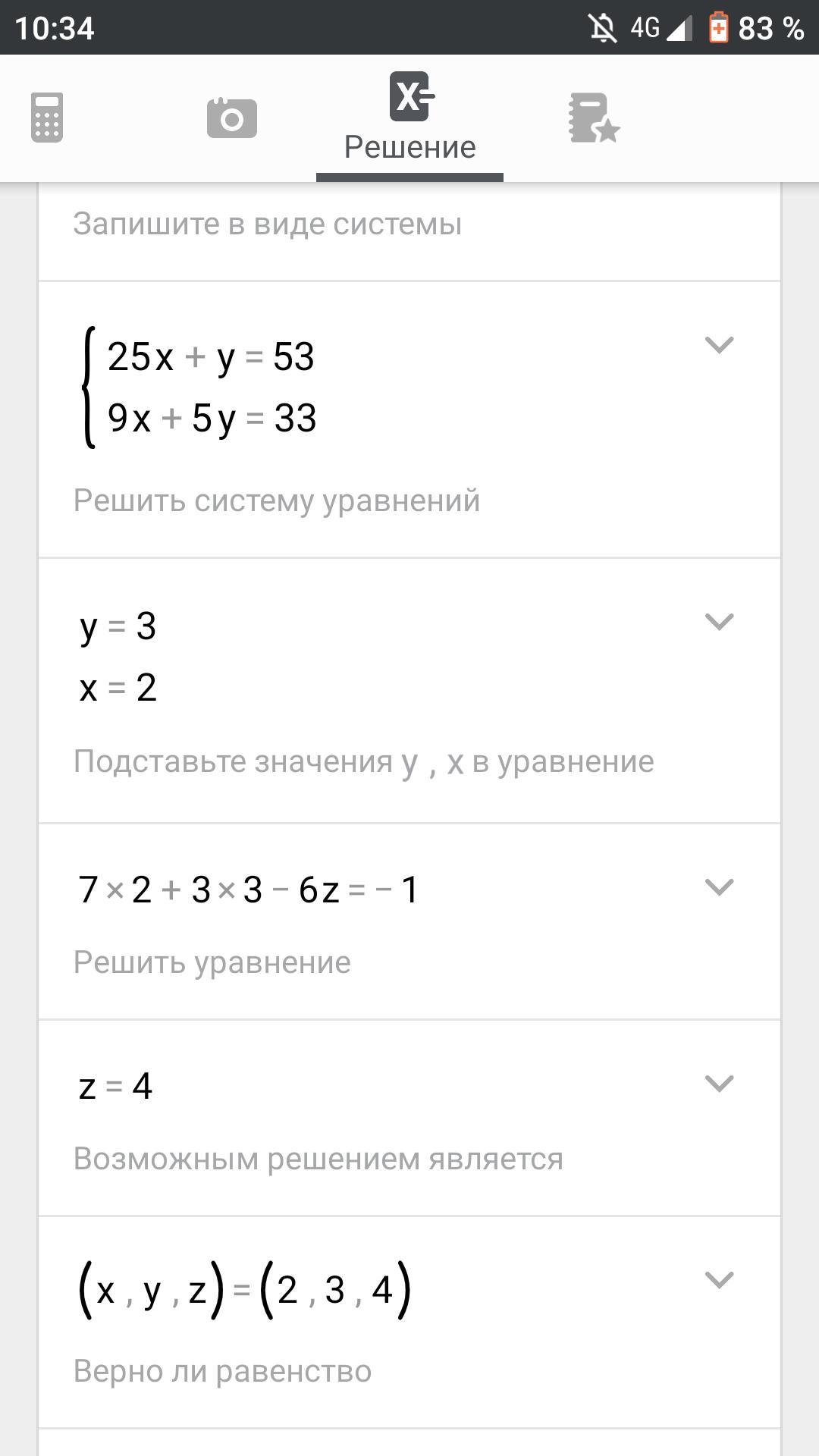Open the saved notebook tab
The image size is (819, 1456).
594,118
